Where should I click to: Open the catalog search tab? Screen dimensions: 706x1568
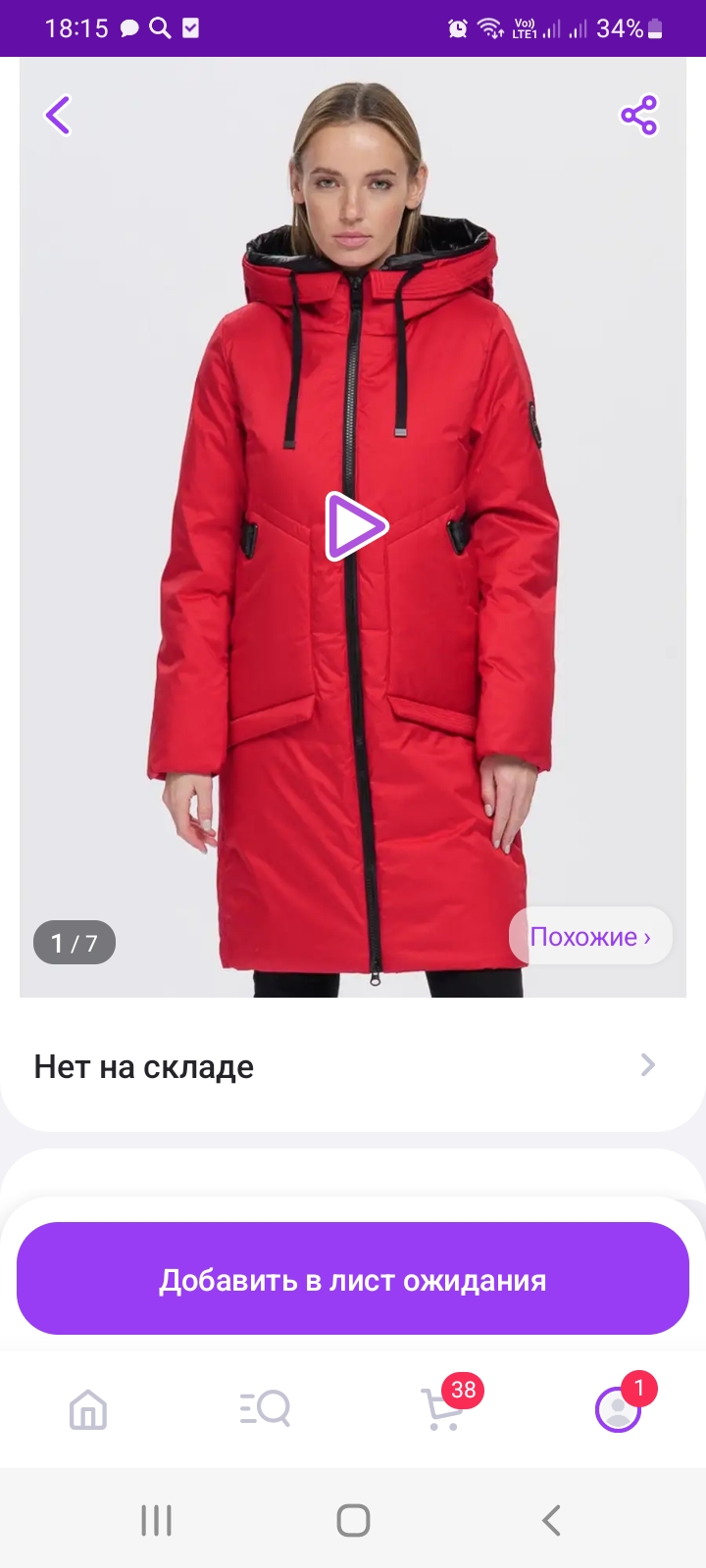(x=265, y=1409)
